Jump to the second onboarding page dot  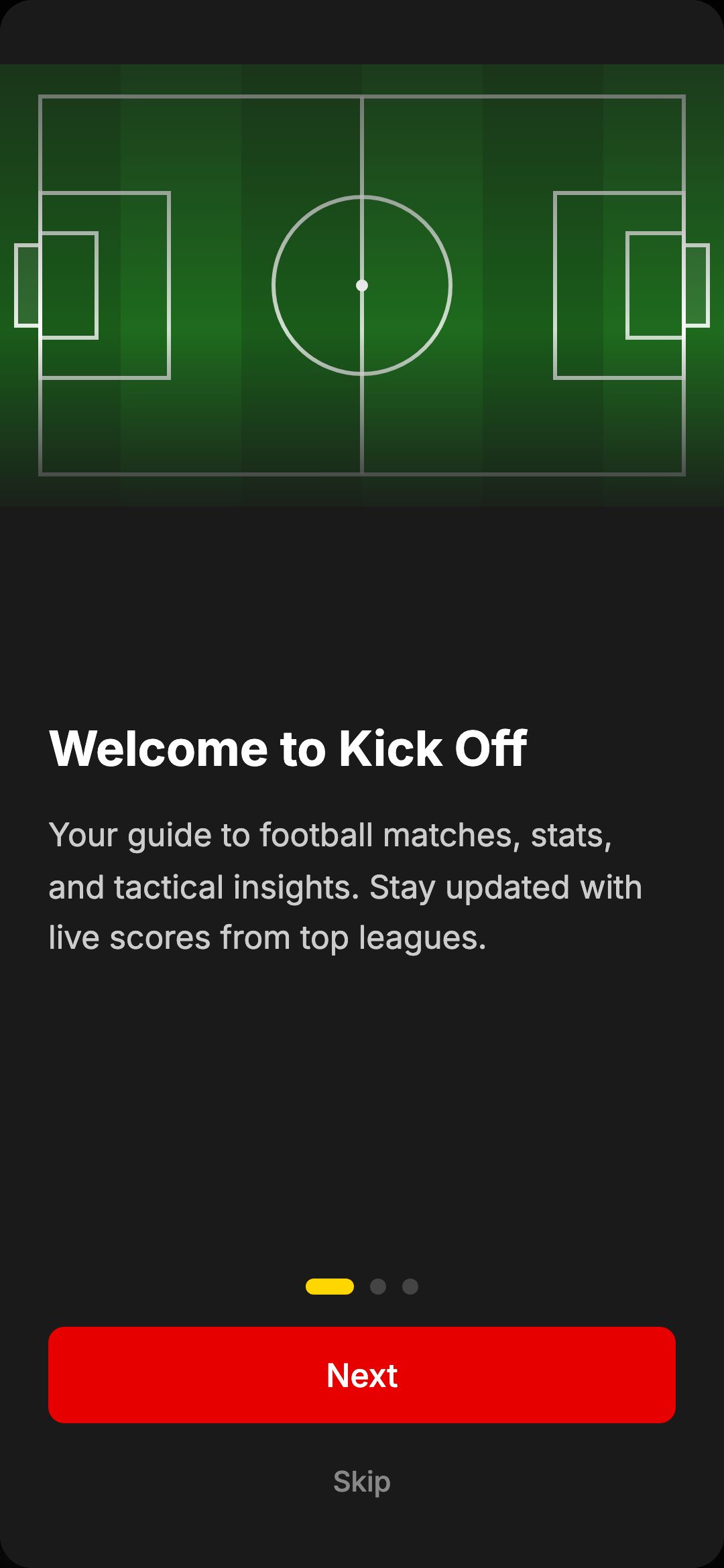(378, 1287)
